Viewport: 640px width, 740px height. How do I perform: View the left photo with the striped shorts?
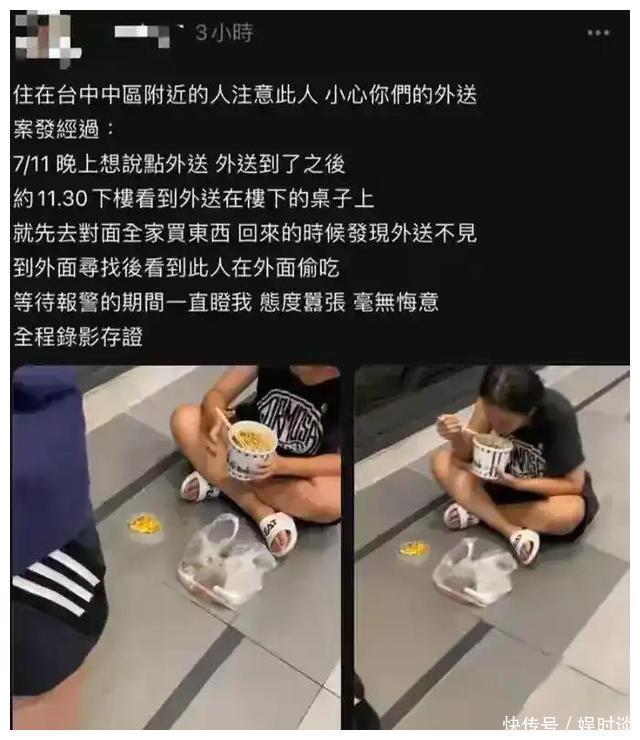point(176,547)
